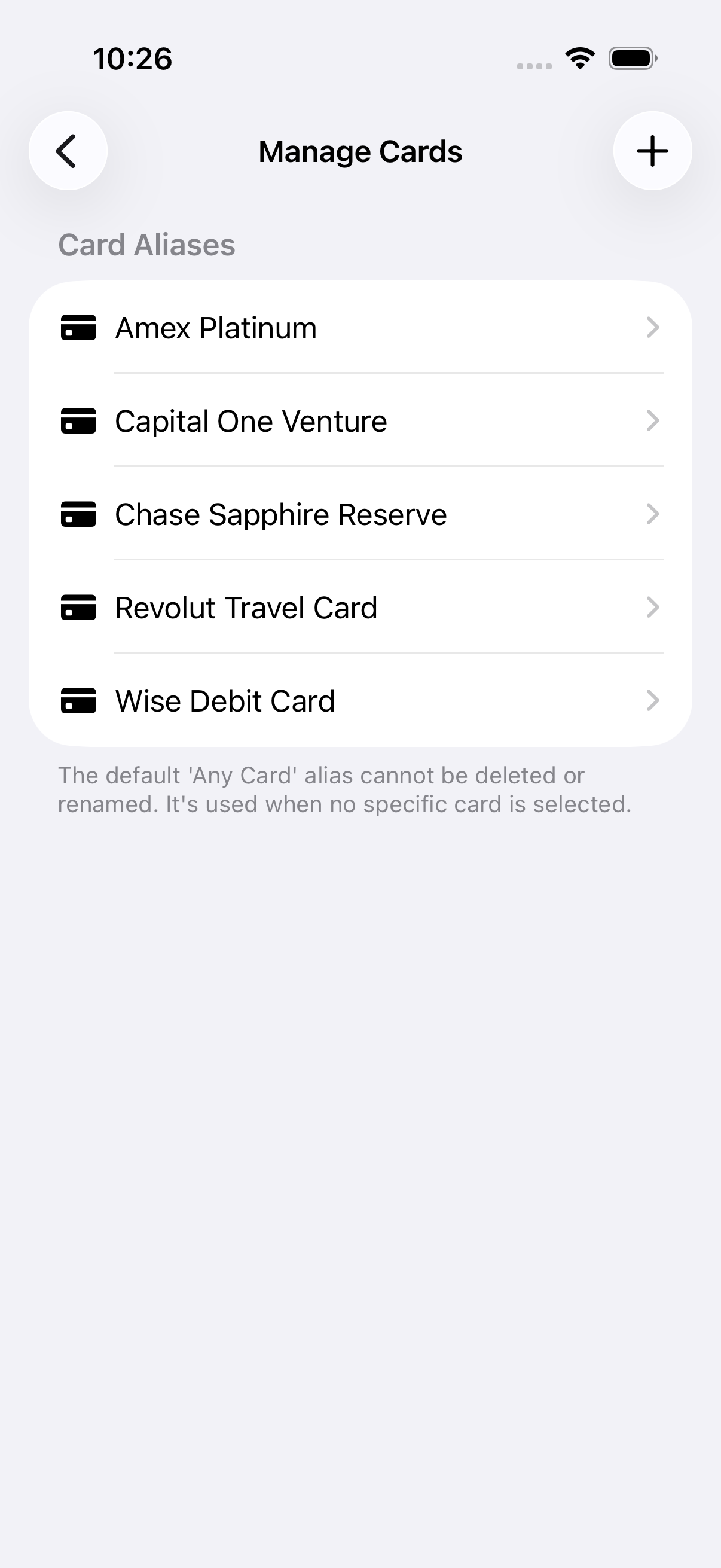
Task: Expand the Chase Sapphire Reserve entry
Action: click(x=652, y=514)
